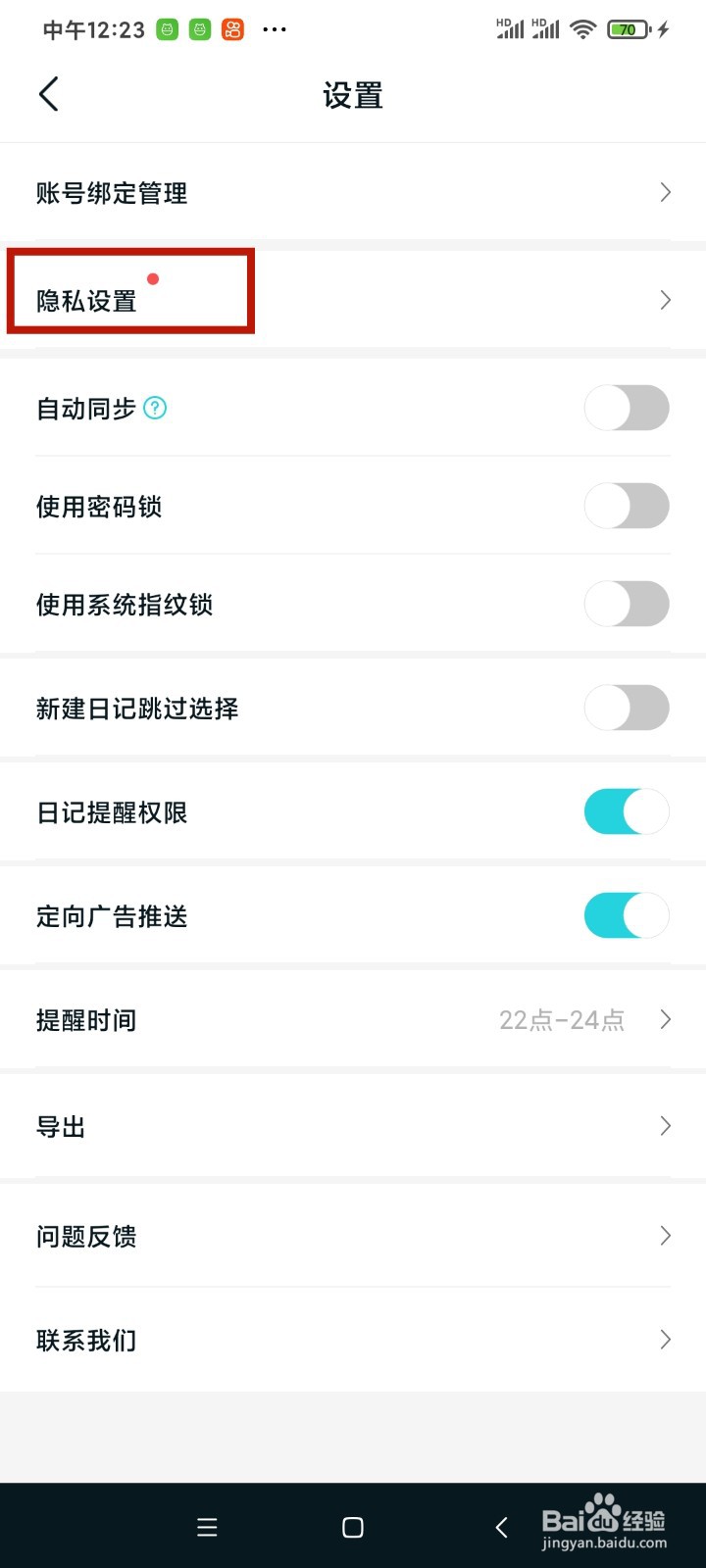The image size is (706, 1568).
Task: Open the 隐私设置 menu item
Action: pos(129,301)
